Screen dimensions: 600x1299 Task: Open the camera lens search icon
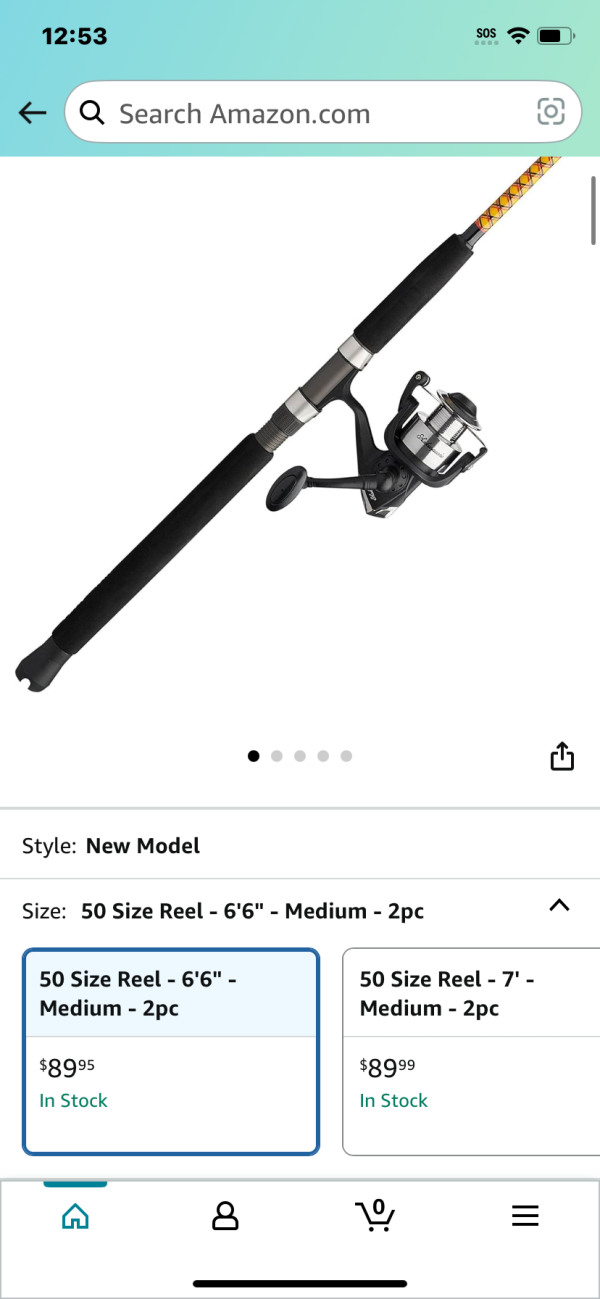[x=551, y=112]
